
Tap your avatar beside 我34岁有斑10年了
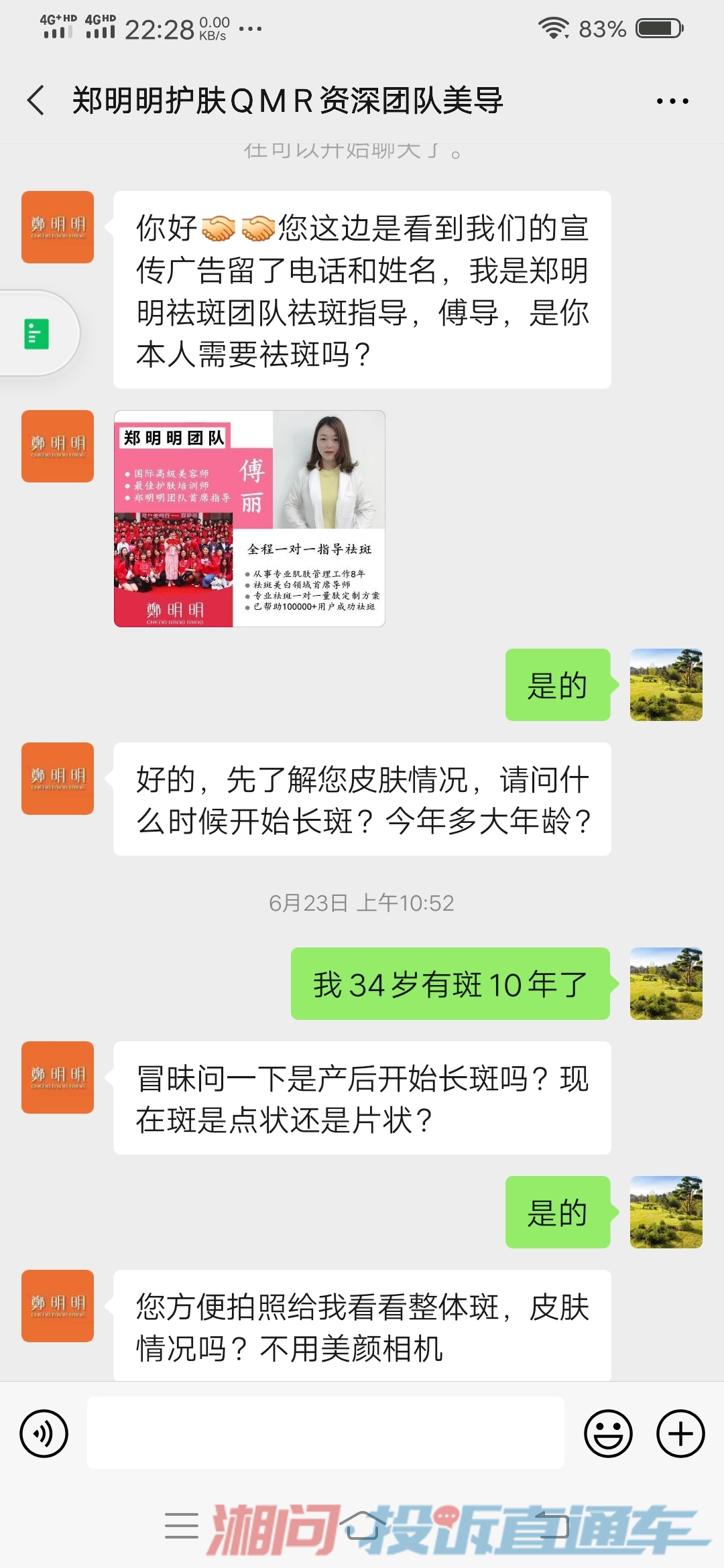(x=666, y=983)
